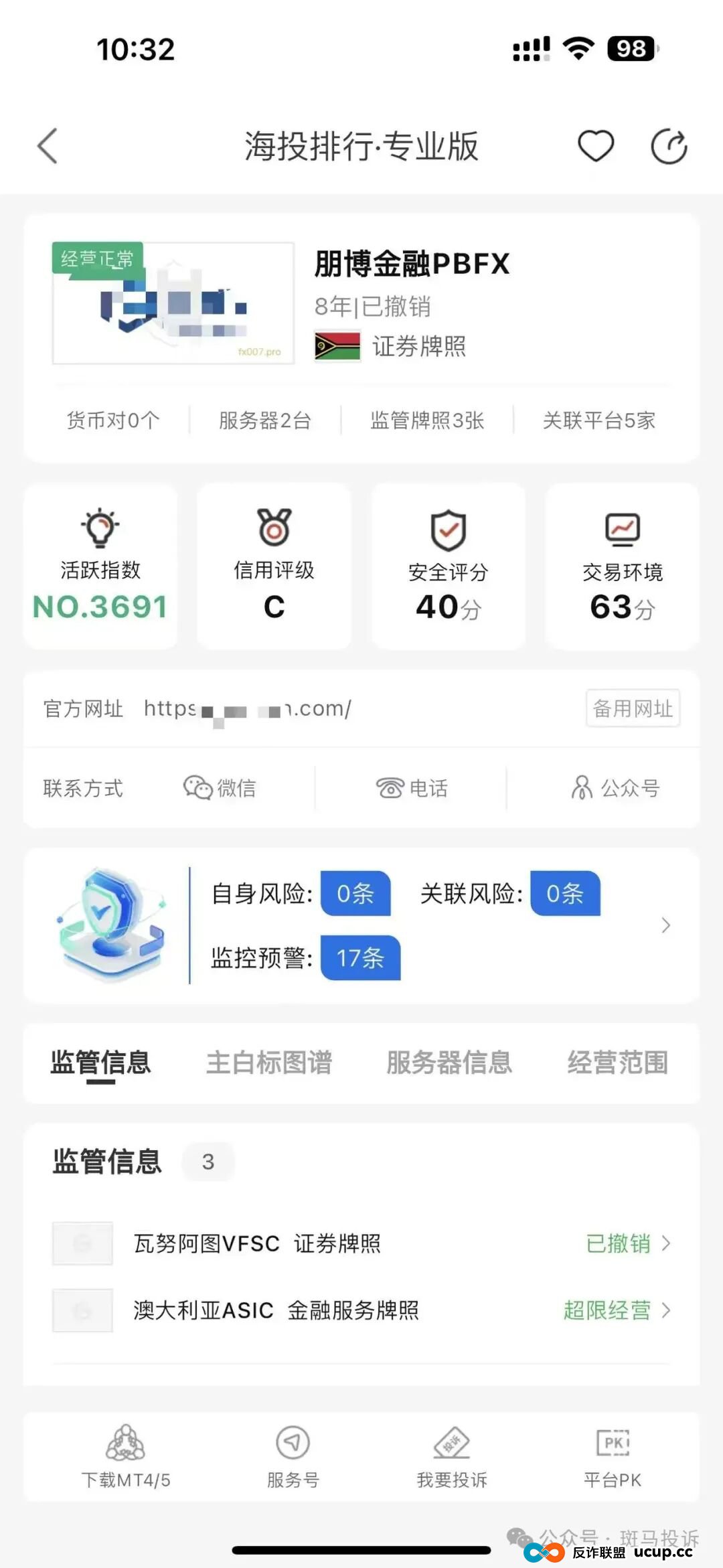Tap the 公众号 contact icon
The height and width of the screenshot is (1568, 723).
tap(613, 789)
